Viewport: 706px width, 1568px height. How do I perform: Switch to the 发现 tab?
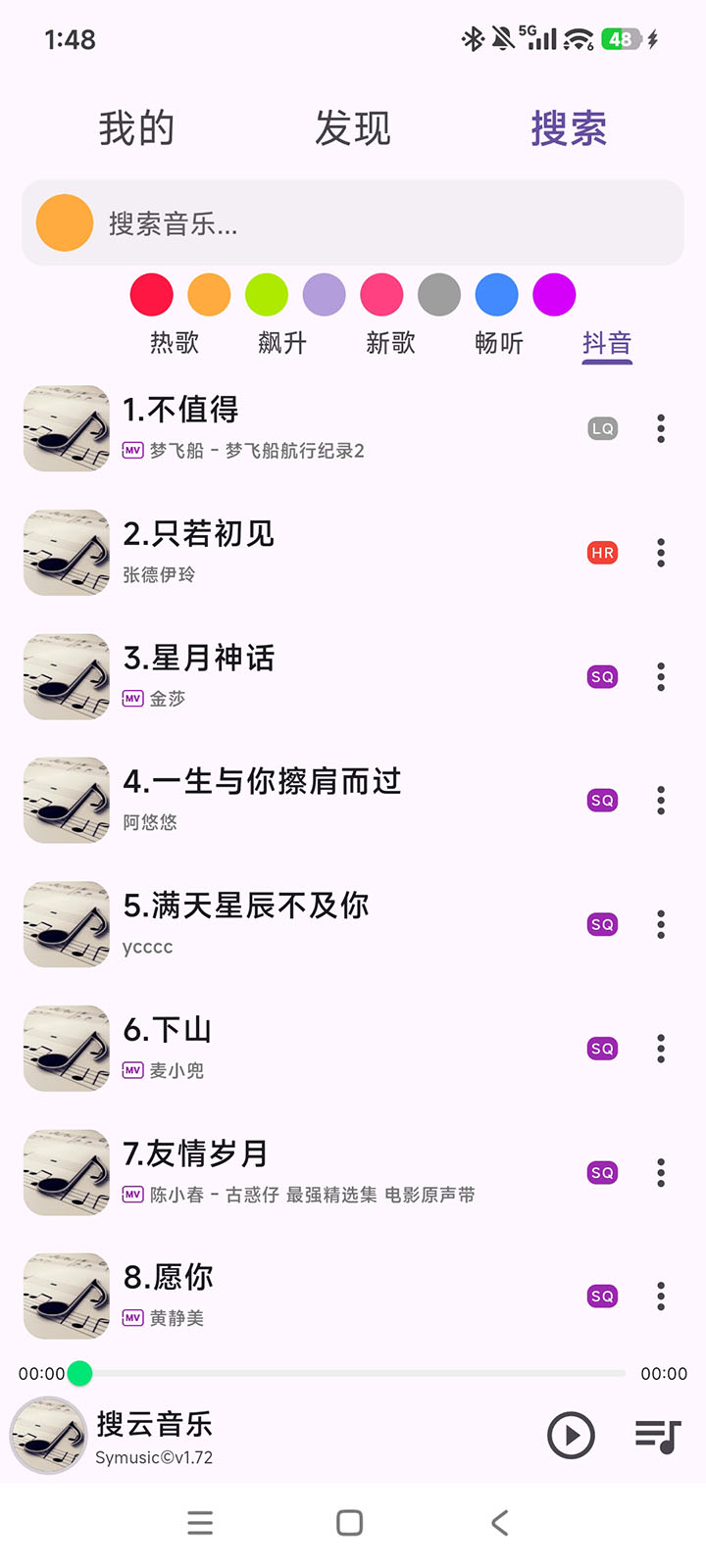coord(352,128)
